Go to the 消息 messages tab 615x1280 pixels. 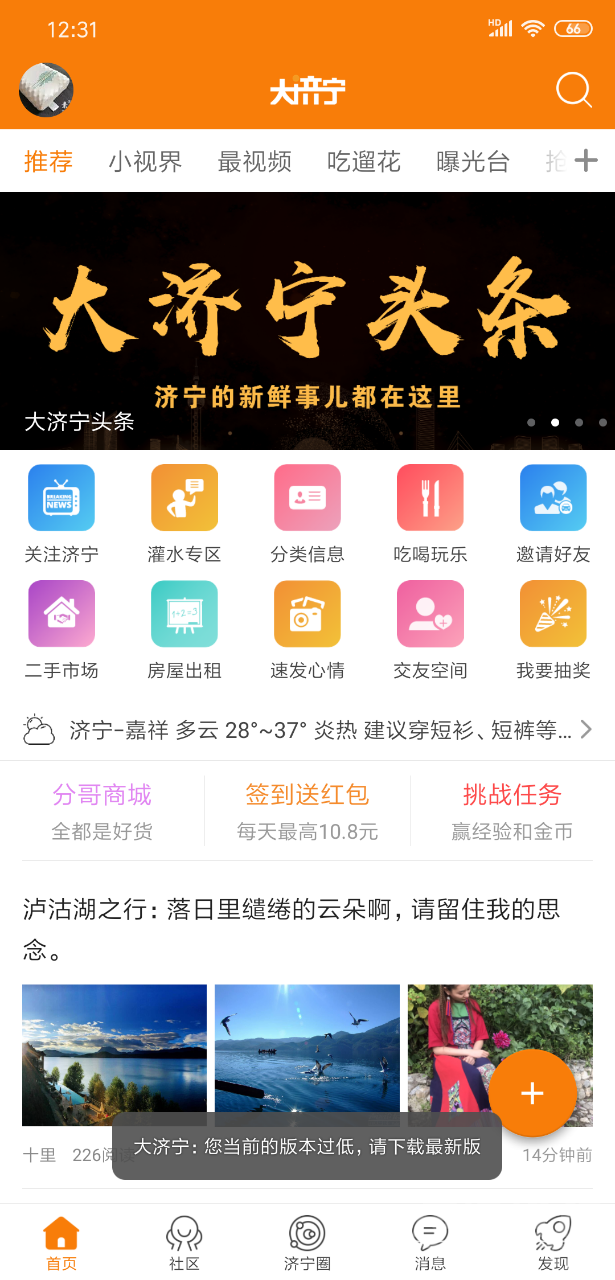[x=430, y=1243]
